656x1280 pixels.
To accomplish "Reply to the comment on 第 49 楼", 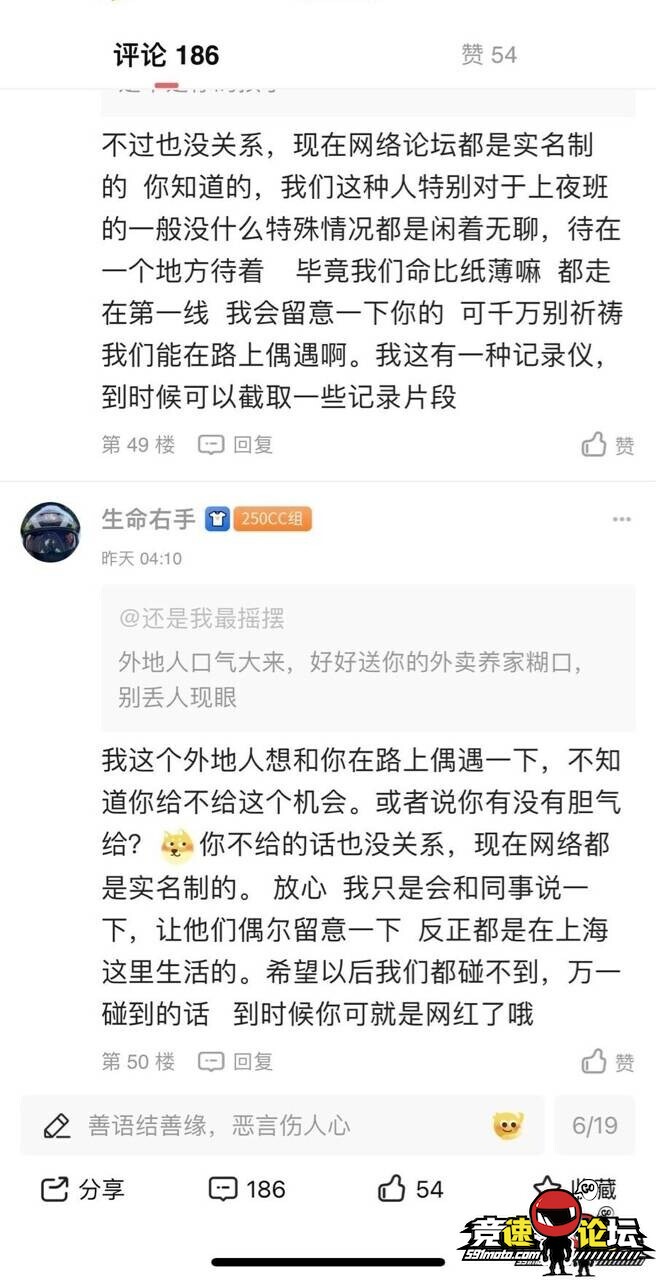I will tap(236, 445).
